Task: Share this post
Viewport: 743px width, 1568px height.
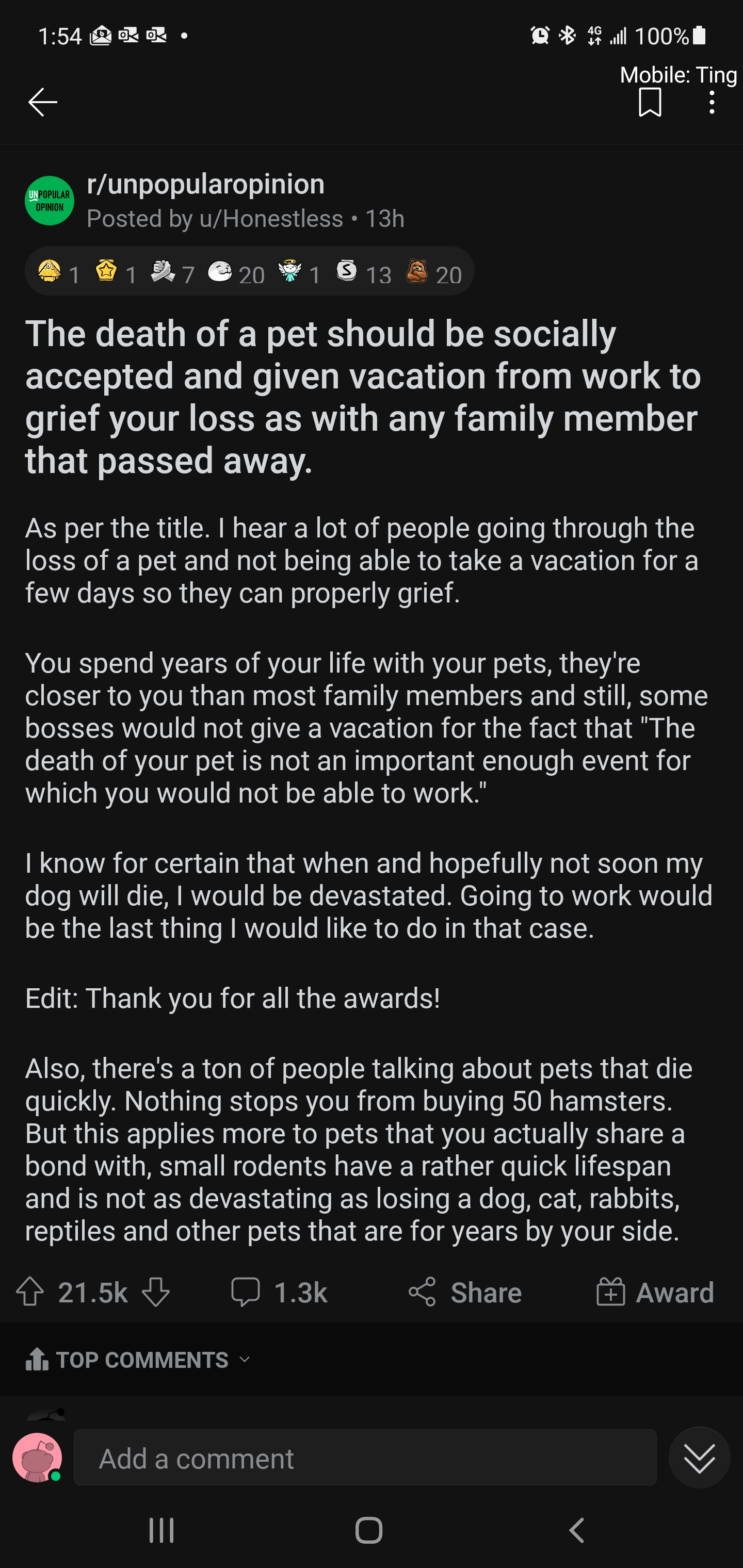Action: point(465,1292)
